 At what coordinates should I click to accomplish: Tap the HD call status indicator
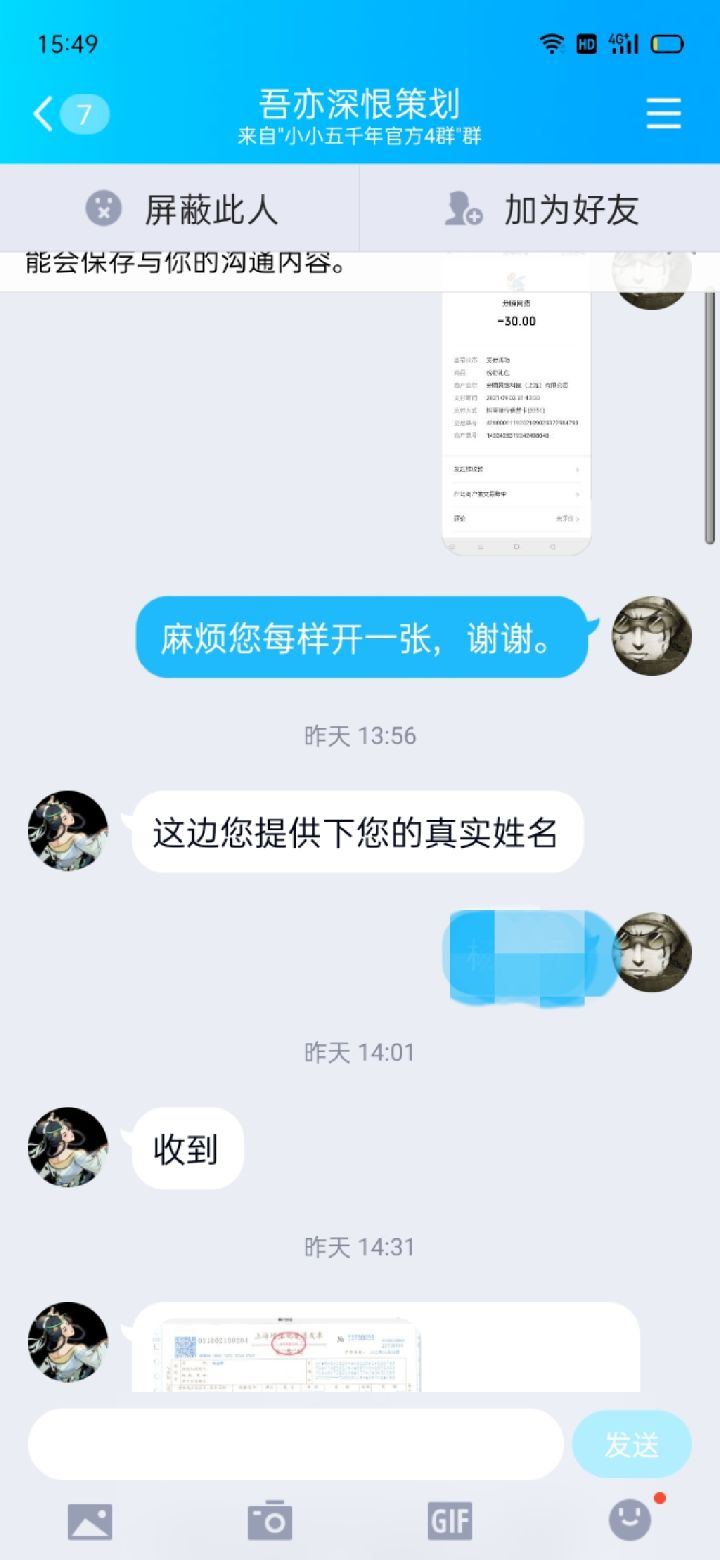(587, 43)
